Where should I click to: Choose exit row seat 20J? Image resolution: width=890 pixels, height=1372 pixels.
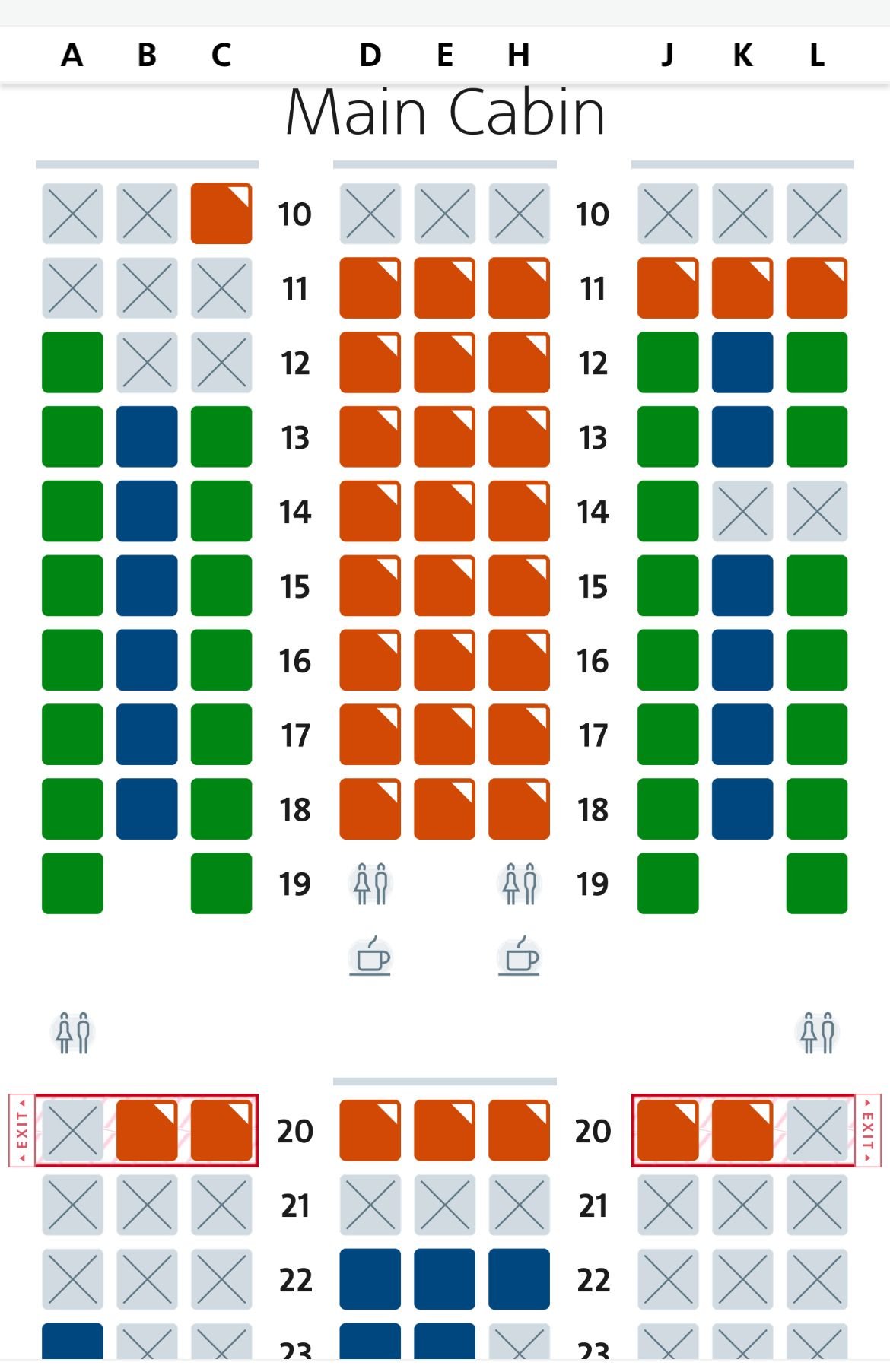click(667, 1130)
